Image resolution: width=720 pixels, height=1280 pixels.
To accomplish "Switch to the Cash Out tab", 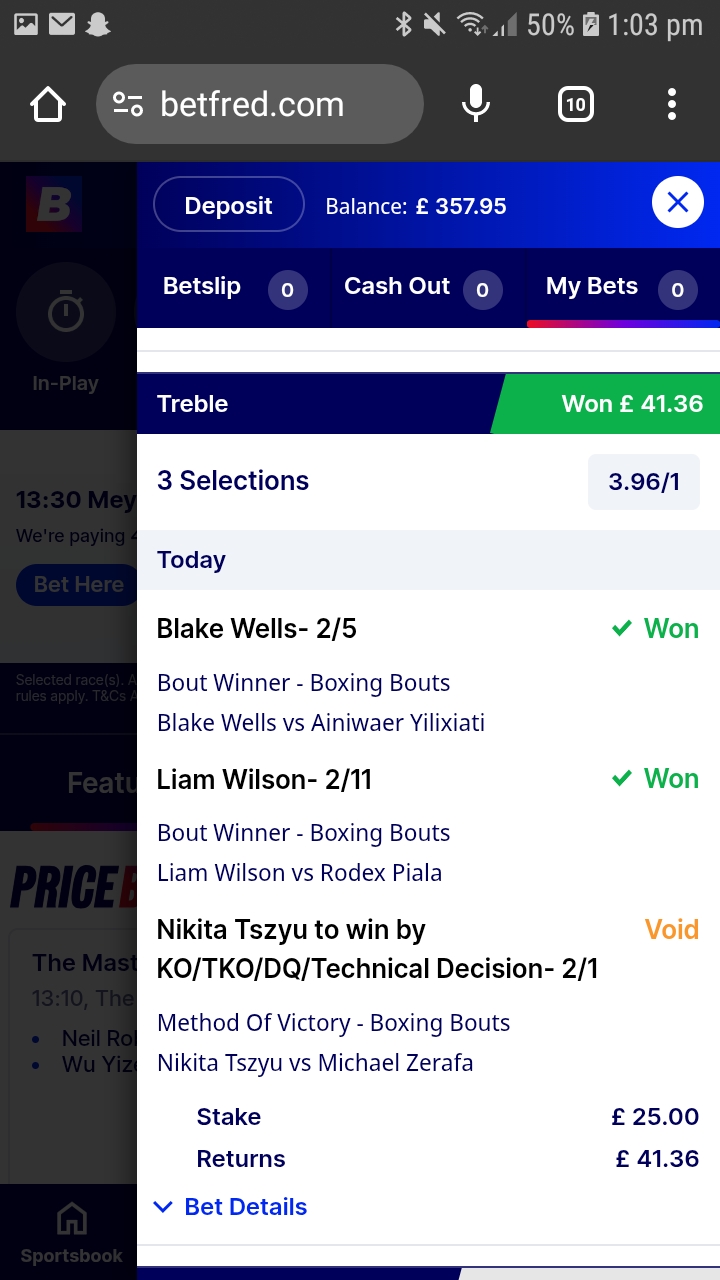I will (x=397, y=286).
